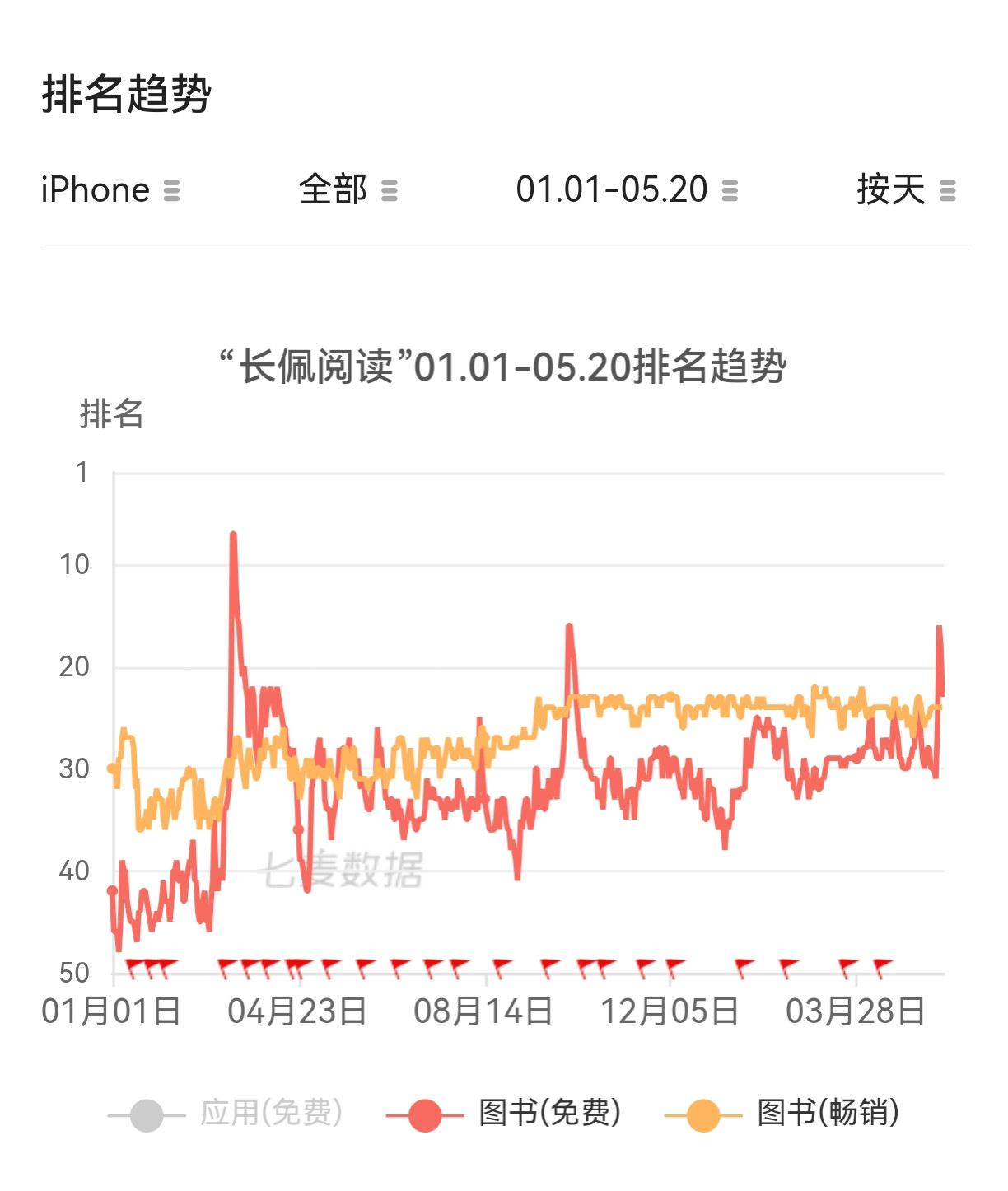Open the iPhone device dropdown
This screenshot has width=1008, height=1191.
[x=110, y=190]
